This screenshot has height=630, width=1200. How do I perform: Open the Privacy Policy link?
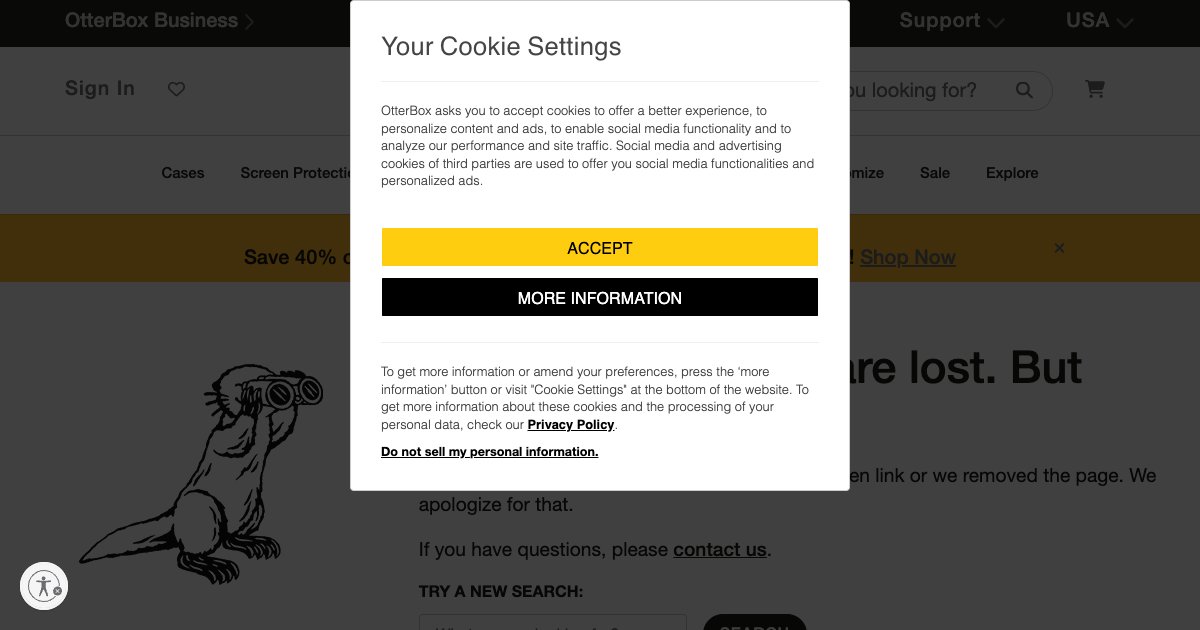pyautogui.click(x=570, y=425)
